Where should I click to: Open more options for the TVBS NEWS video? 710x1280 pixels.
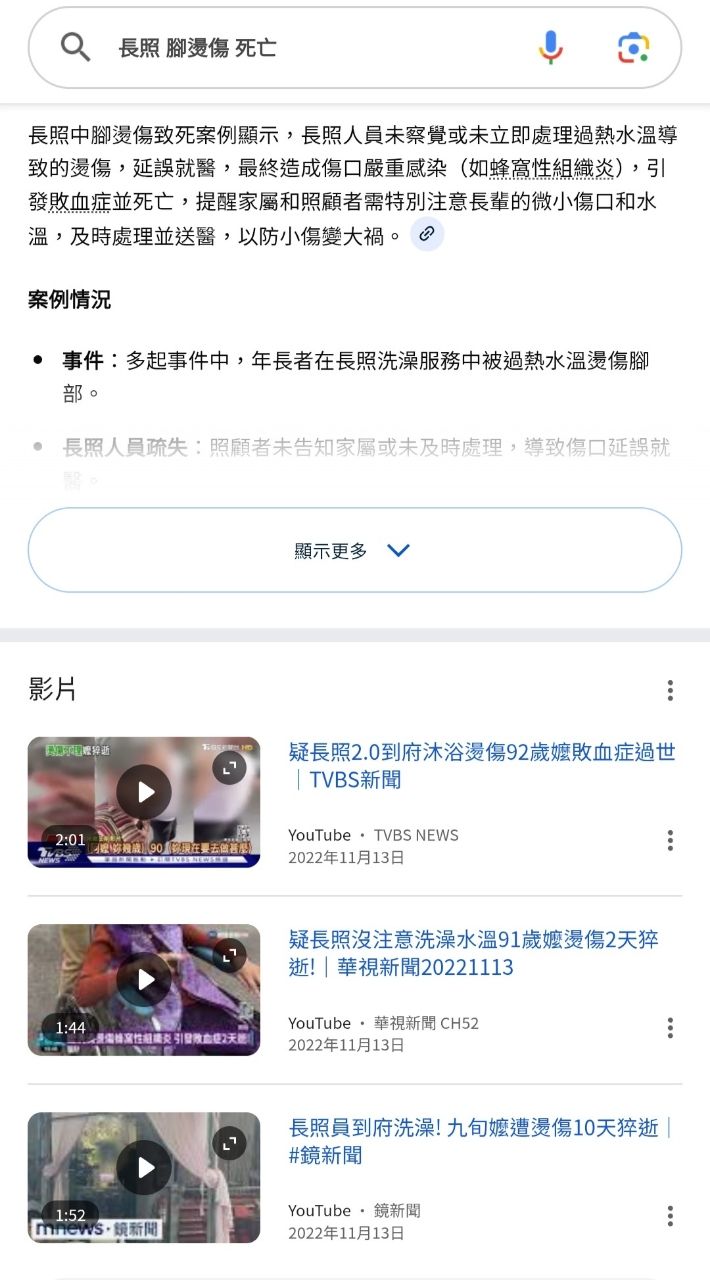click(670, 840)
